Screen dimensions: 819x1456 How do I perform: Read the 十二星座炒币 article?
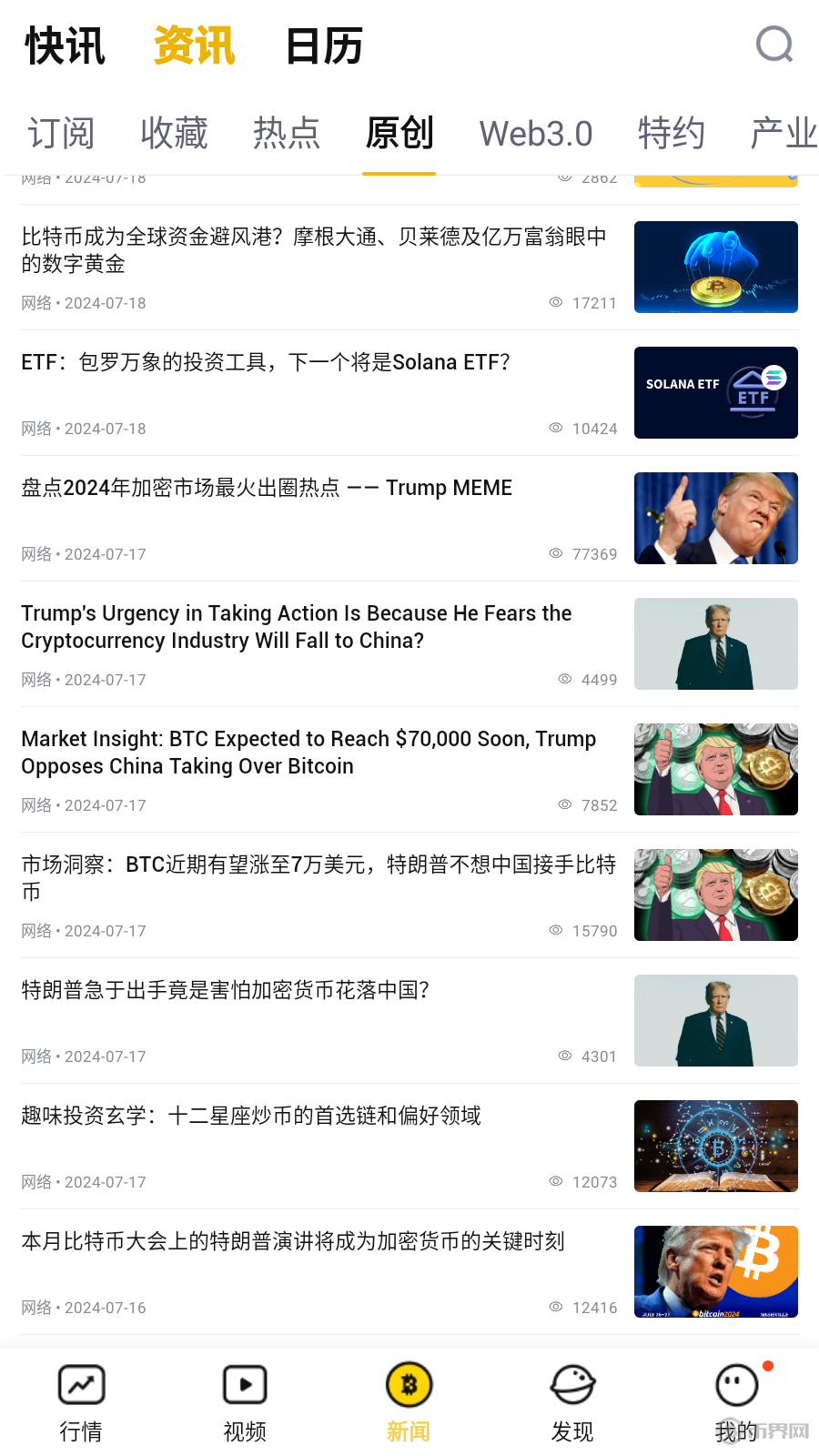pyautogui.click(x=251, y=1117)
